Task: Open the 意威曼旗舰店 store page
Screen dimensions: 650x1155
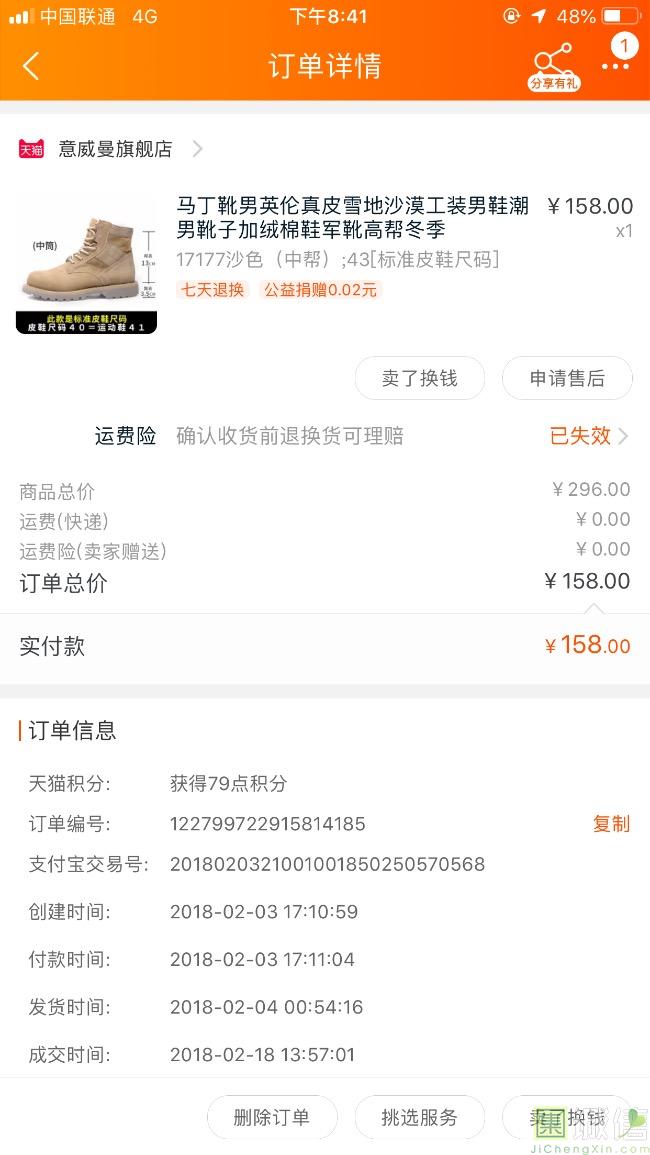Action: (111, 149)
